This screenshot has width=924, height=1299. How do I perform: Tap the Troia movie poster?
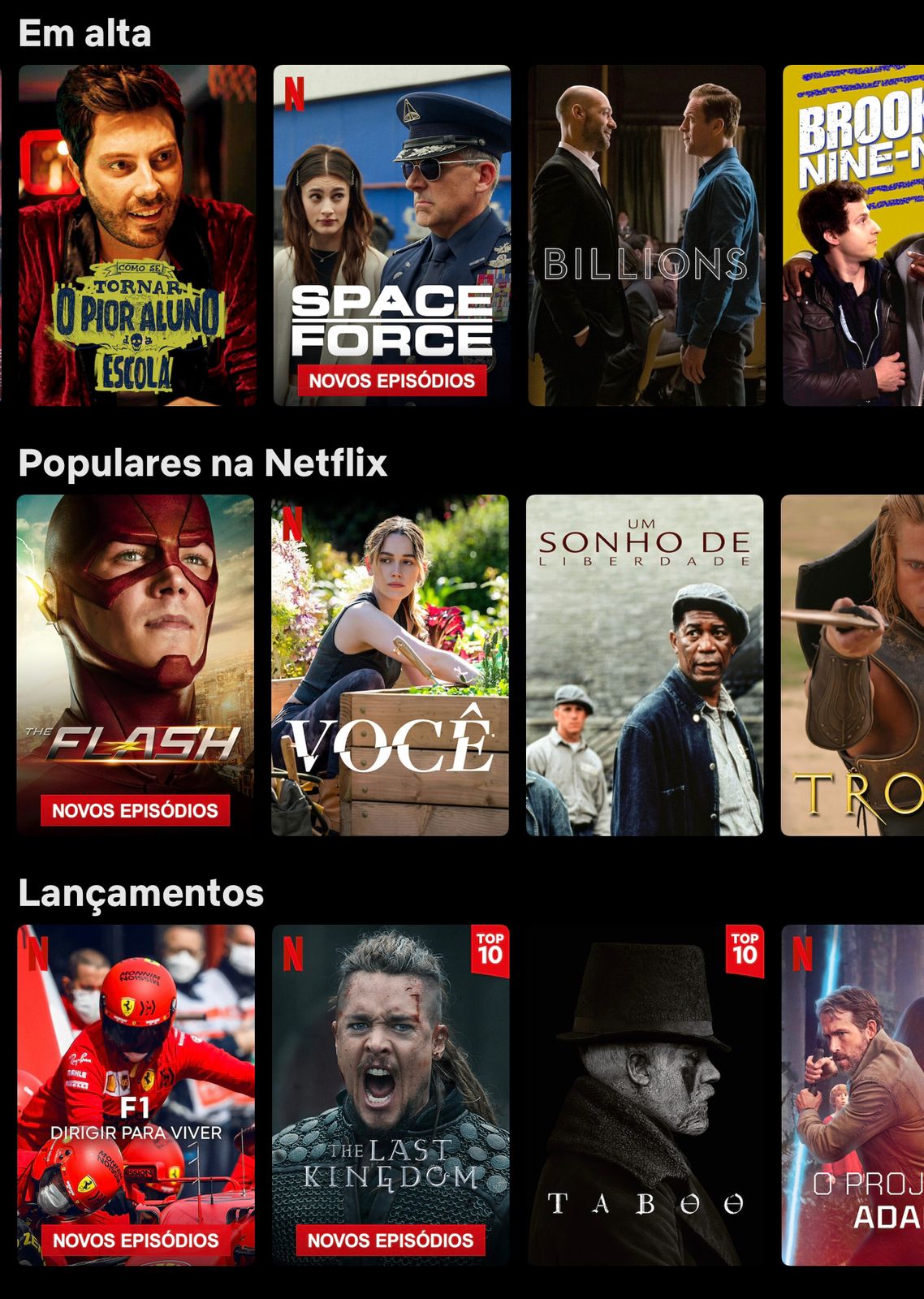coord(853,665)
